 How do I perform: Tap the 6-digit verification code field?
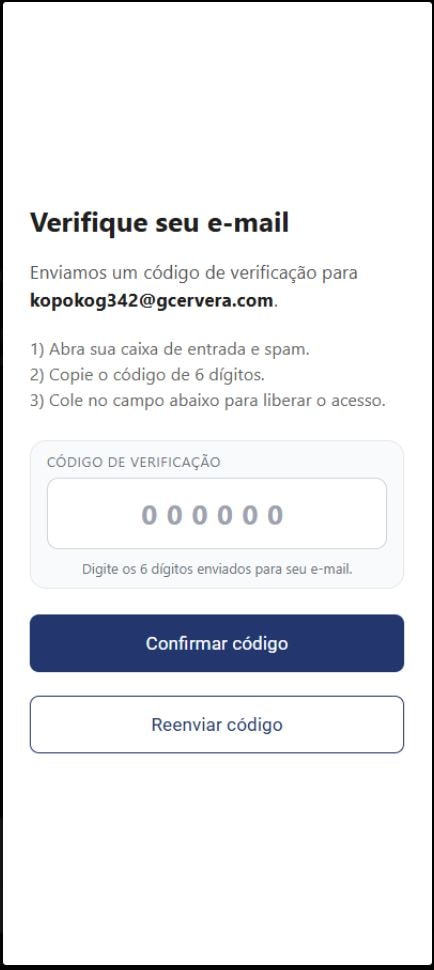(217, 513)
